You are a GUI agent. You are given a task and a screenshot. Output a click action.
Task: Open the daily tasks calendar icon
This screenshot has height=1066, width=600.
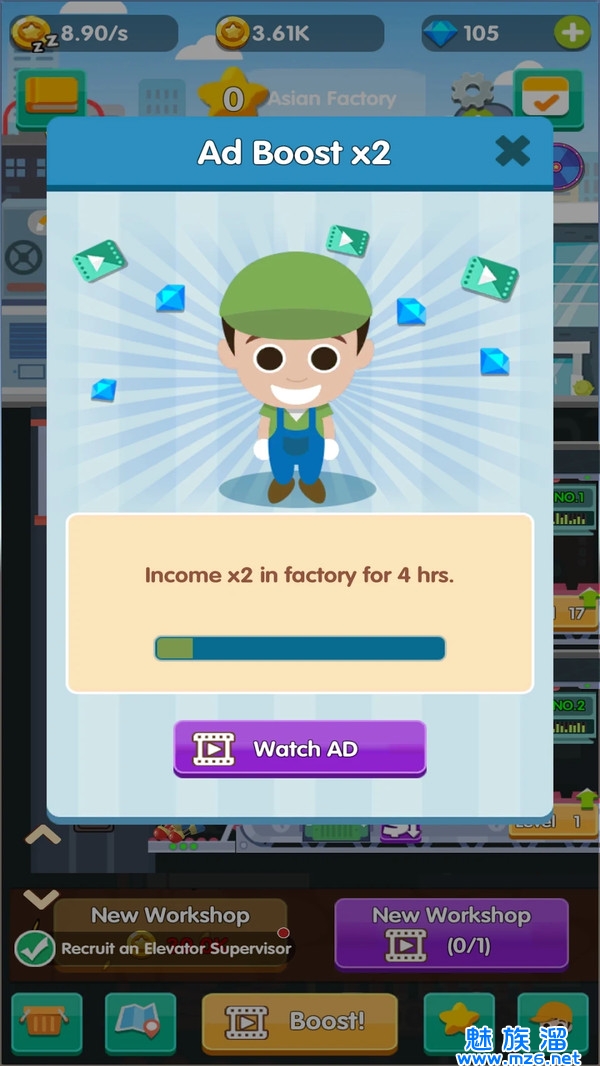(x=548, y=98)
